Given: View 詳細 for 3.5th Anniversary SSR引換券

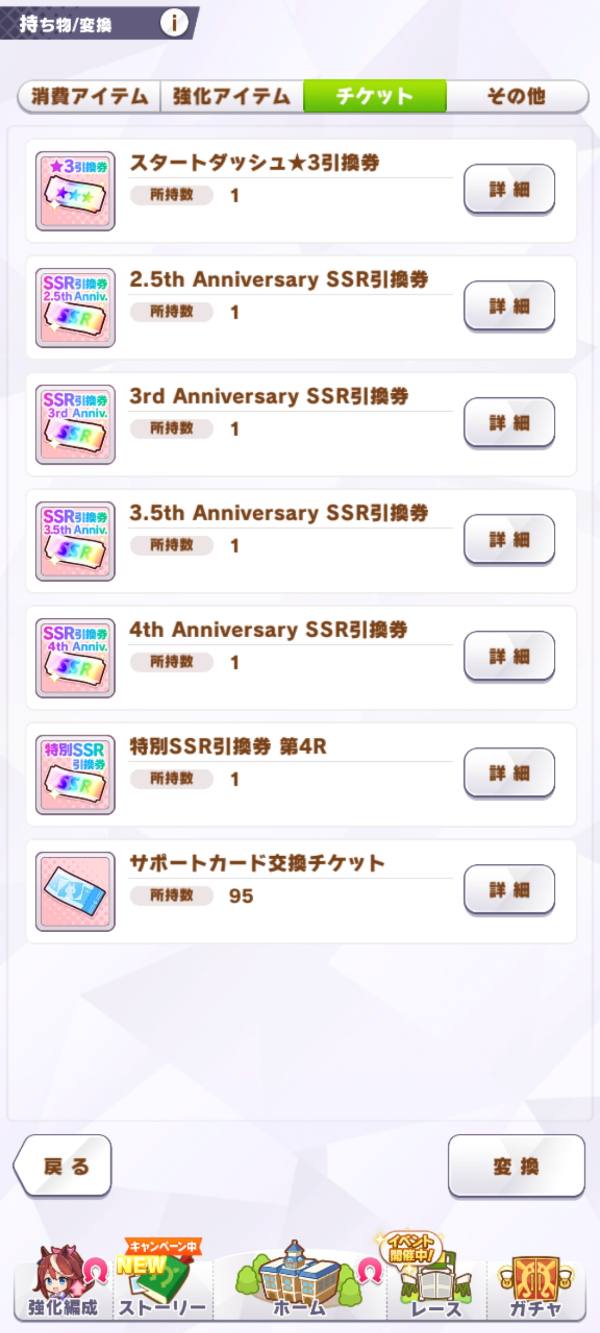Looking at the screenshot, I should (509, 540).
